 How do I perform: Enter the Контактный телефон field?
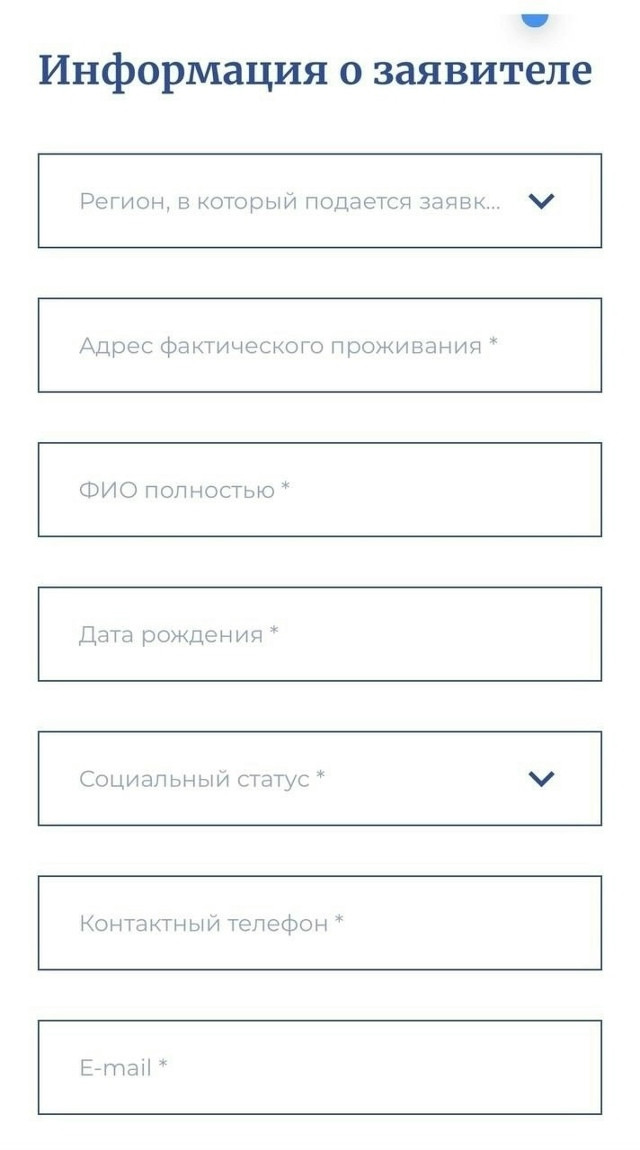pos(320,923)
